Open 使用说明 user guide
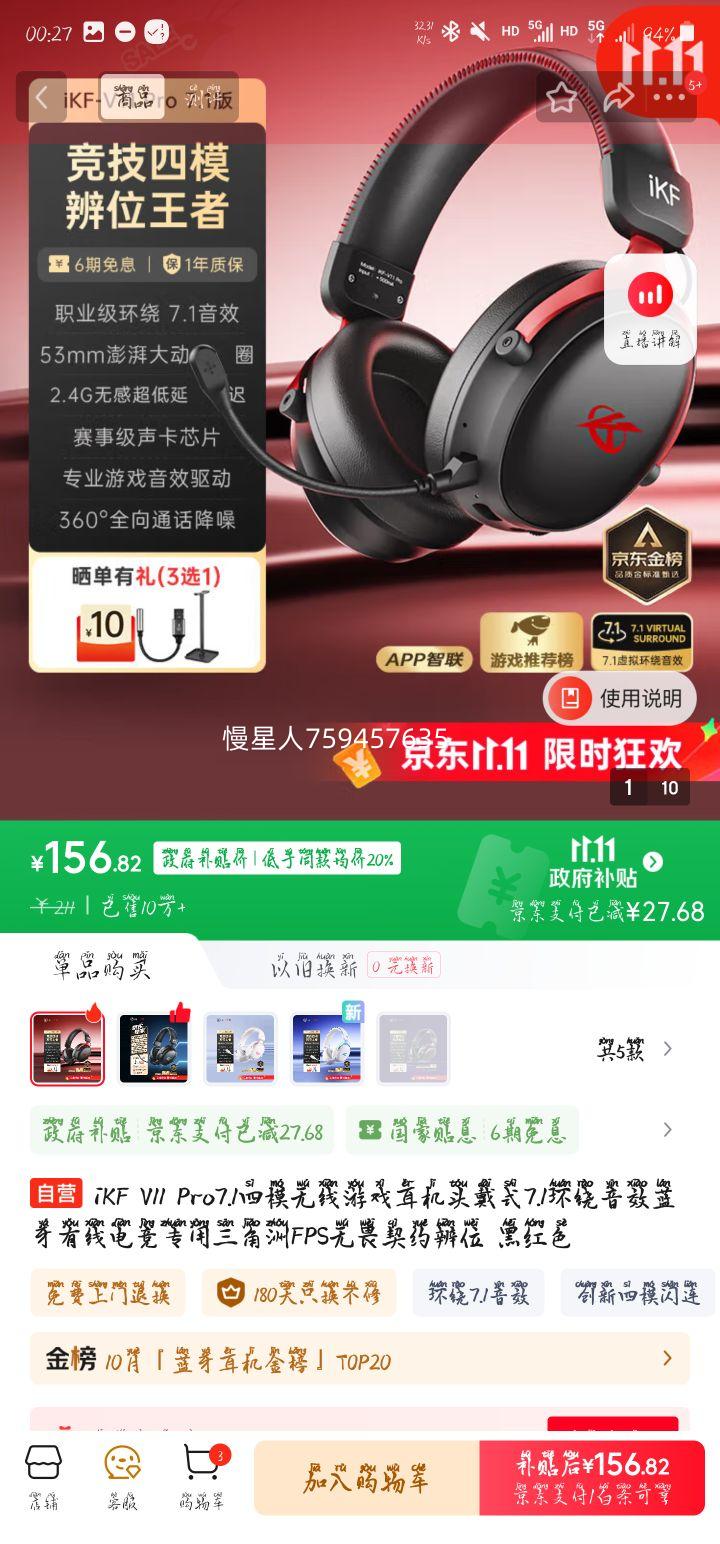Image resolution: width=720 pixels, height=1544 pixels. (x=621, y=698)
